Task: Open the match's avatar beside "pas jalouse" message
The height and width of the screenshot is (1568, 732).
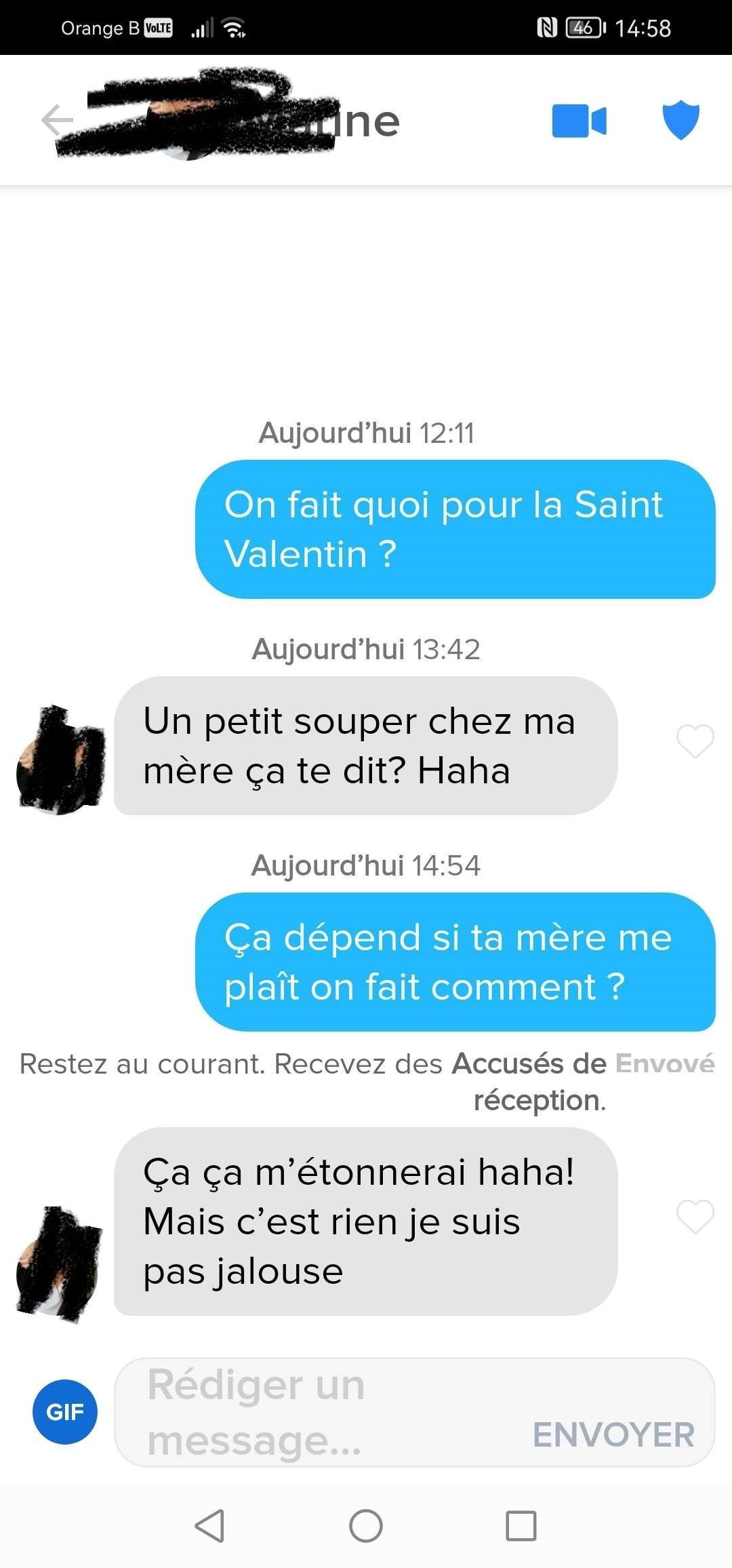Action: click(58, 1263)
